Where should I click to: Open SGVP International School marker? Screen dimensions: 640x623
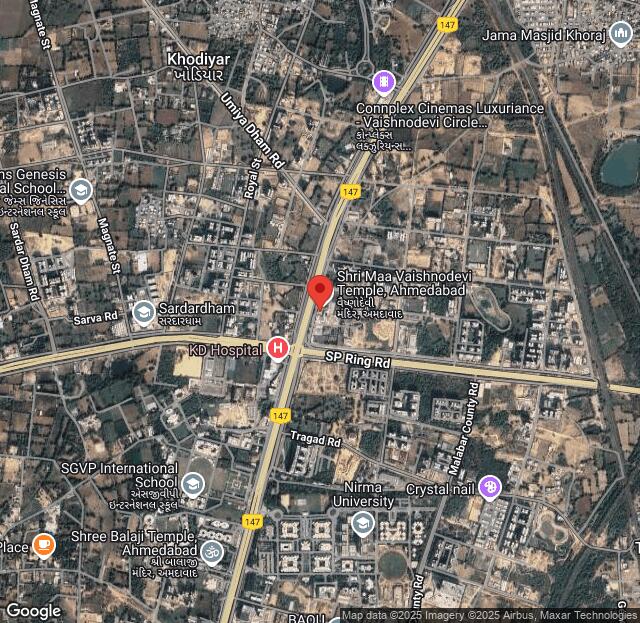click(192, 486)
